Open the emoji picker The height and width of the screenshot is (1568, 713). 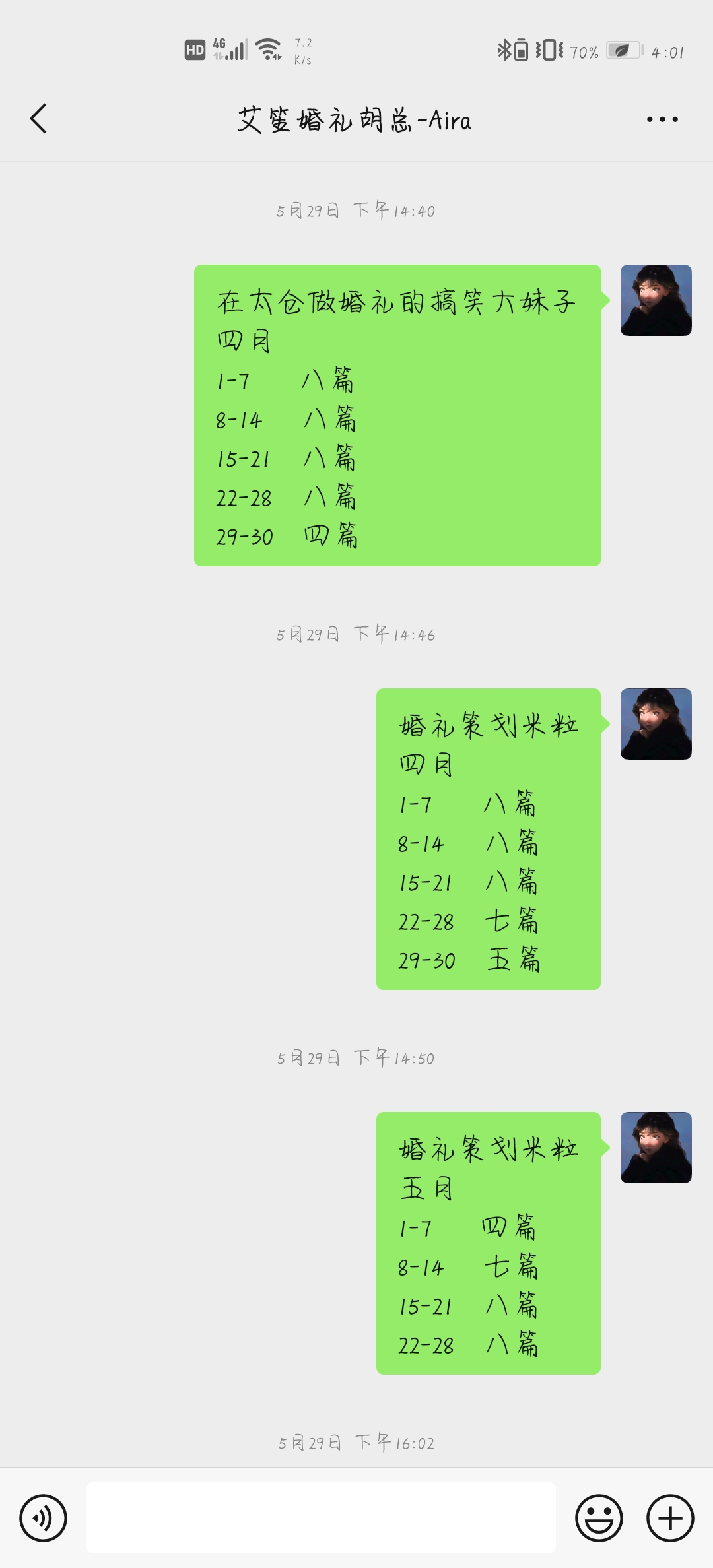[x=599, y=1518]
